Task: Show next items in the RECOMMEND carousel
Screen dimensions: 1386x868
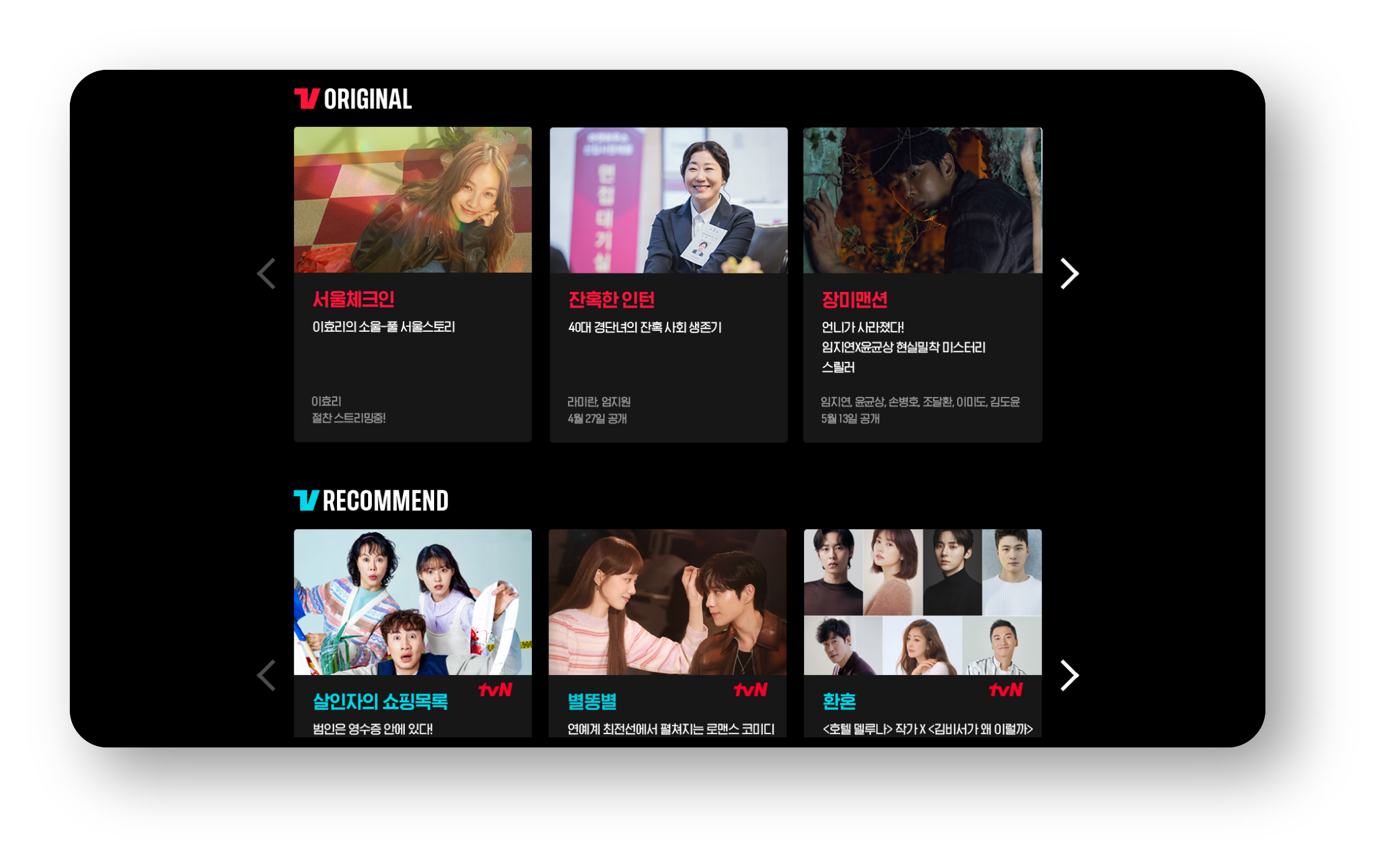Action: 1069,675
